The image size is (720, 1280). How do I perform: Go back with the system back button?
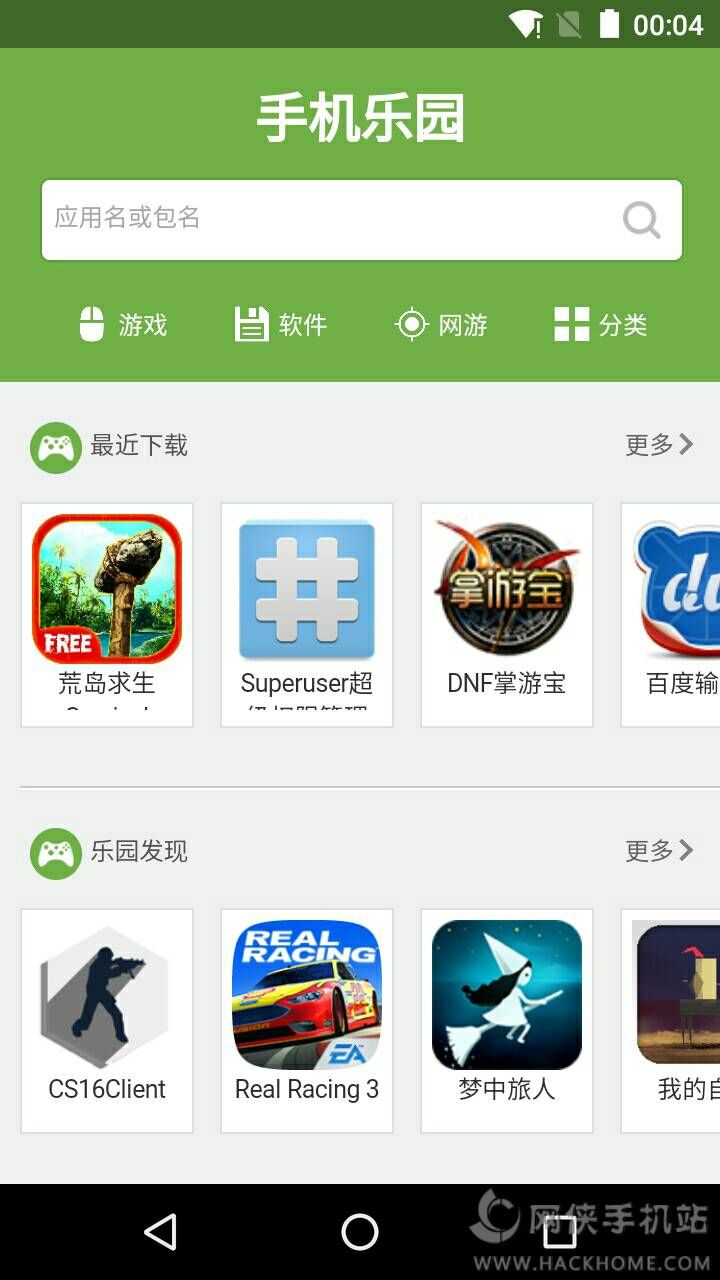(160, 1232)
